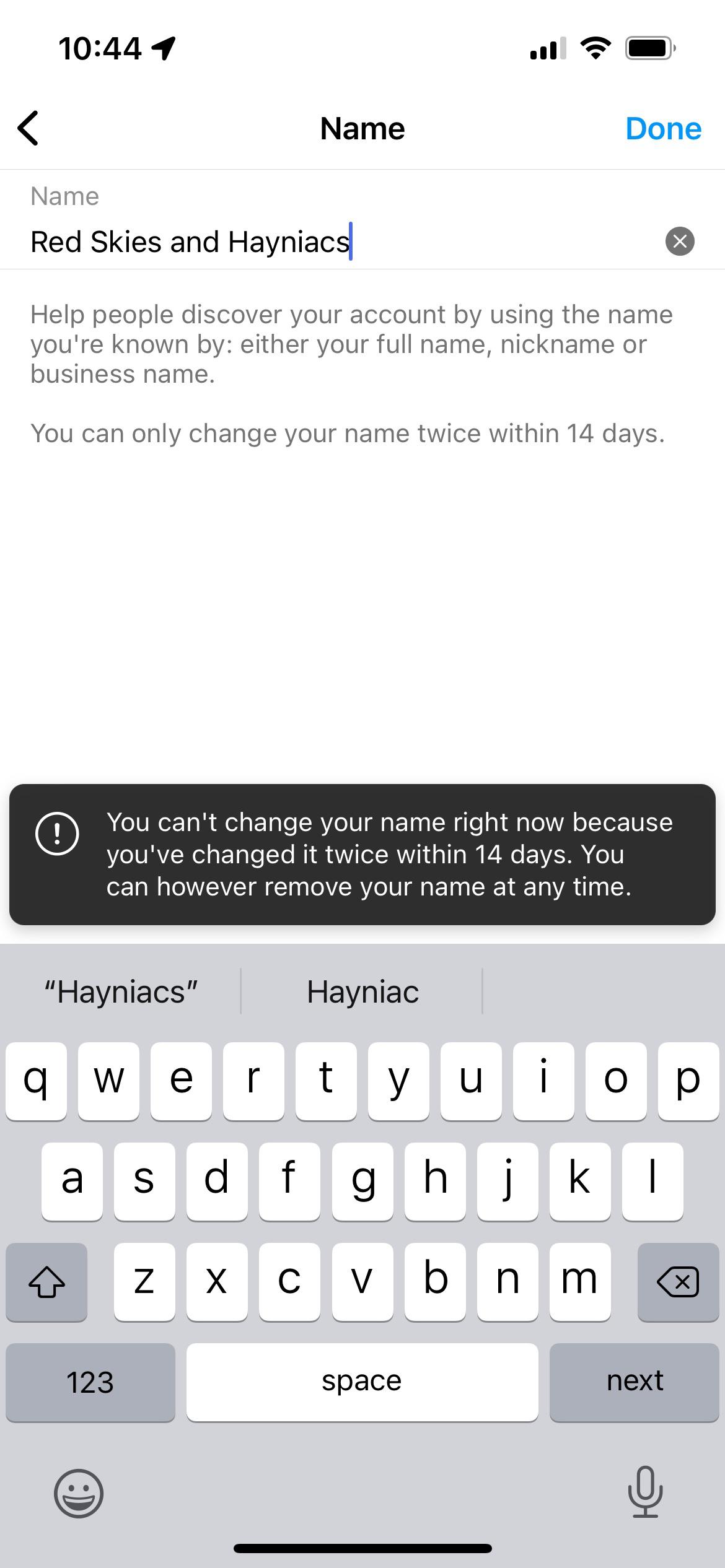The height and width of the screenshot is (1568, 725).
Task: Enable uppercase with the Shift key
Action: pyautogui.click(x=46, y=1283)
